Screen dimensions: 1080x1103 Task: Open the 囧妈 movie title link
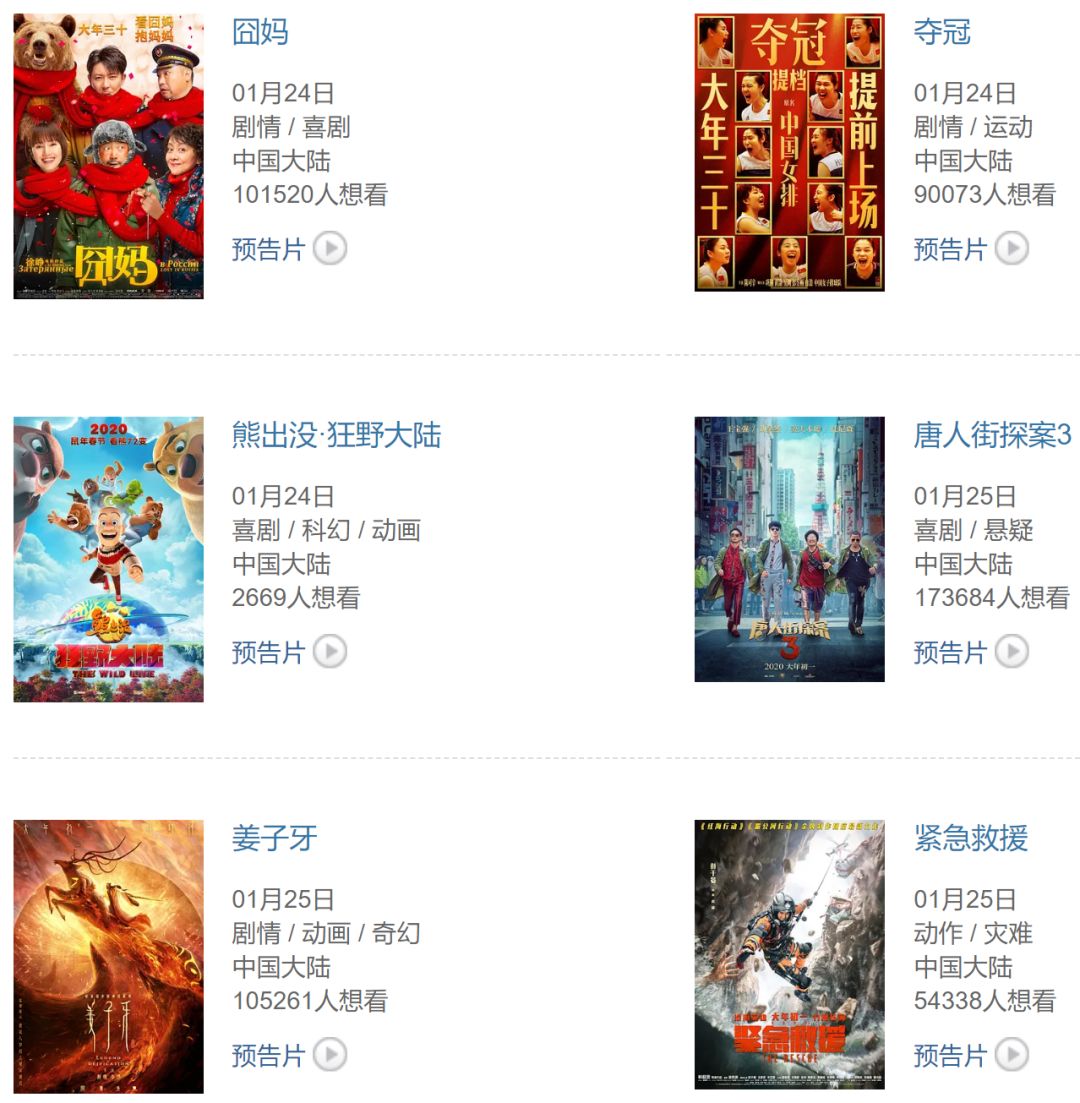coord(260,32)
